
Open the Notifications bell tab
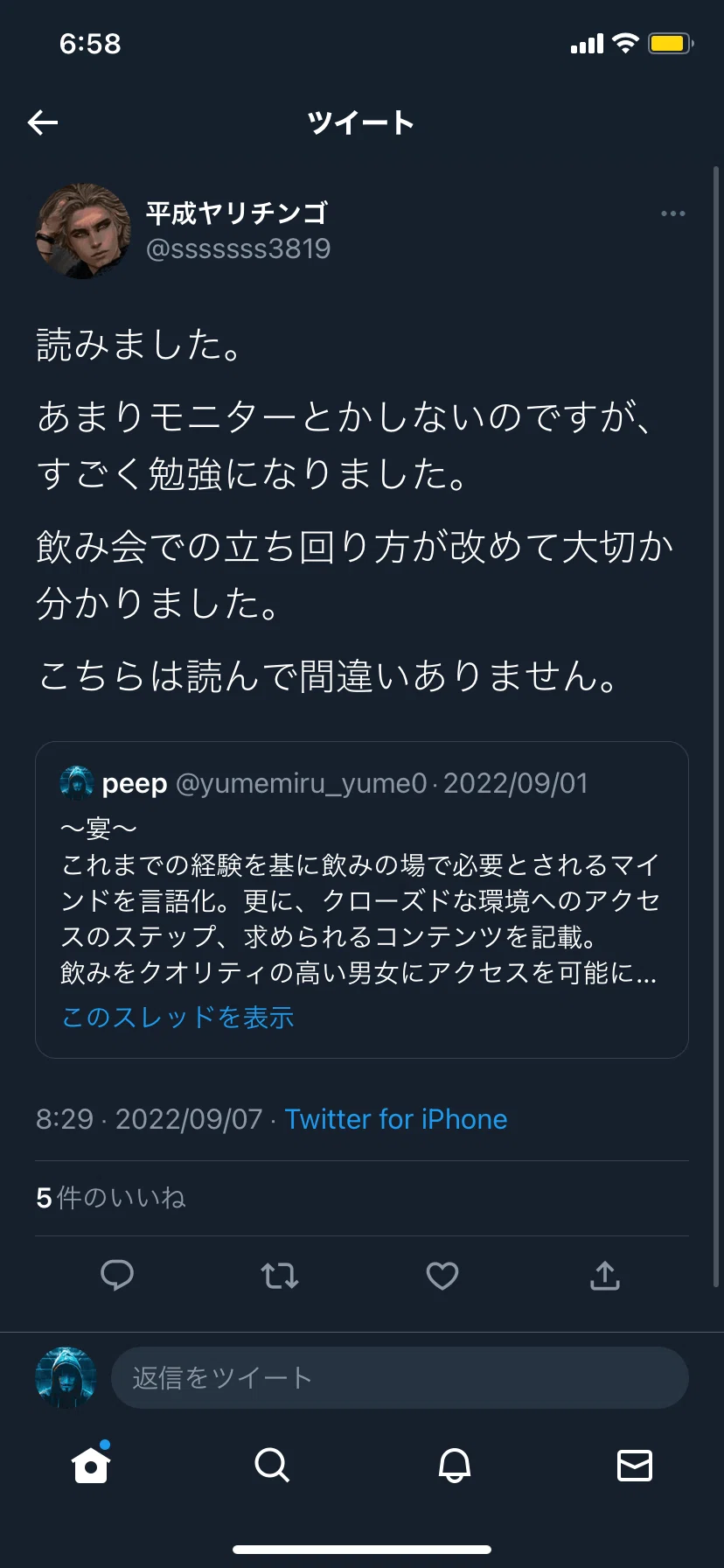coord(454,1464)
